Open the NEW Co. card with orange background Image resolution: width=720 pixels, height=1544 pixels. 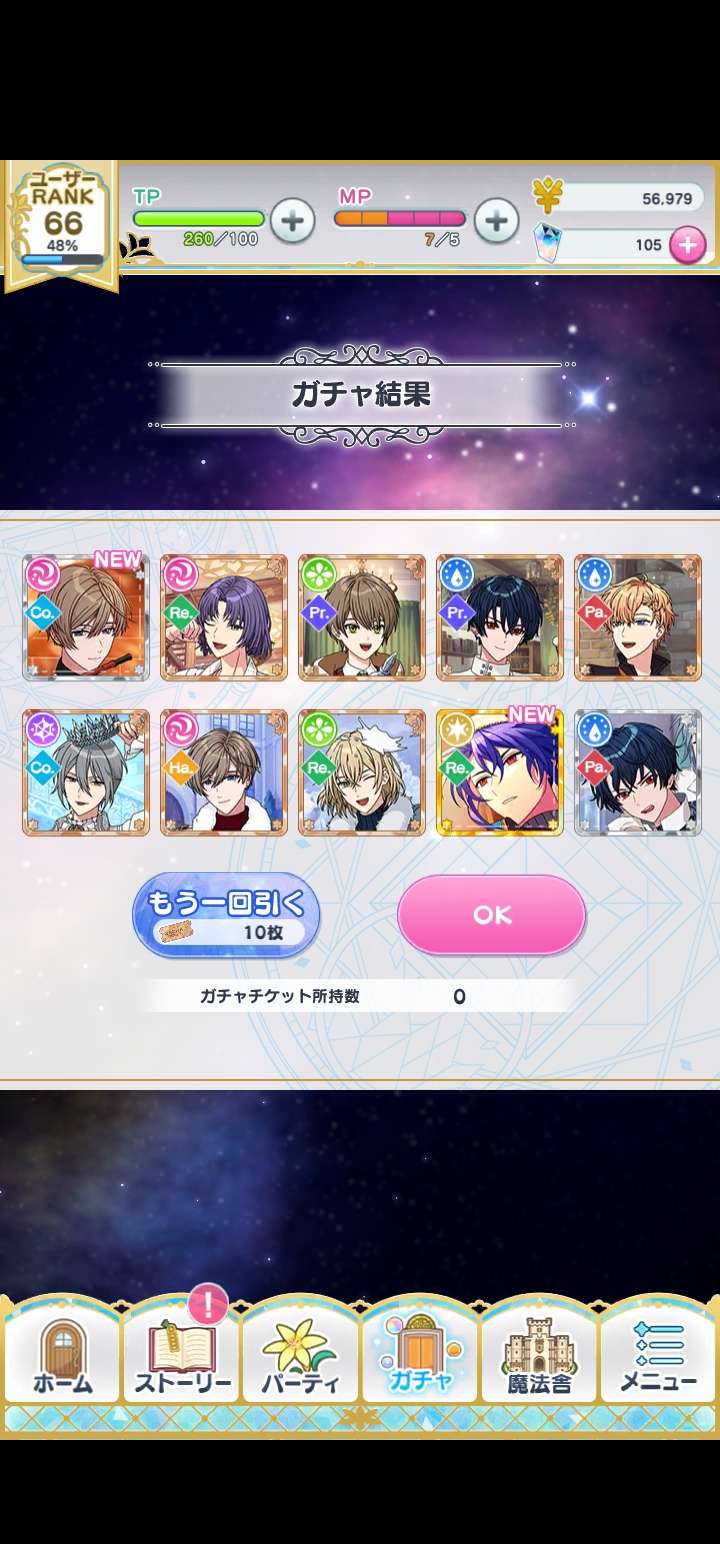pos(86,618)
